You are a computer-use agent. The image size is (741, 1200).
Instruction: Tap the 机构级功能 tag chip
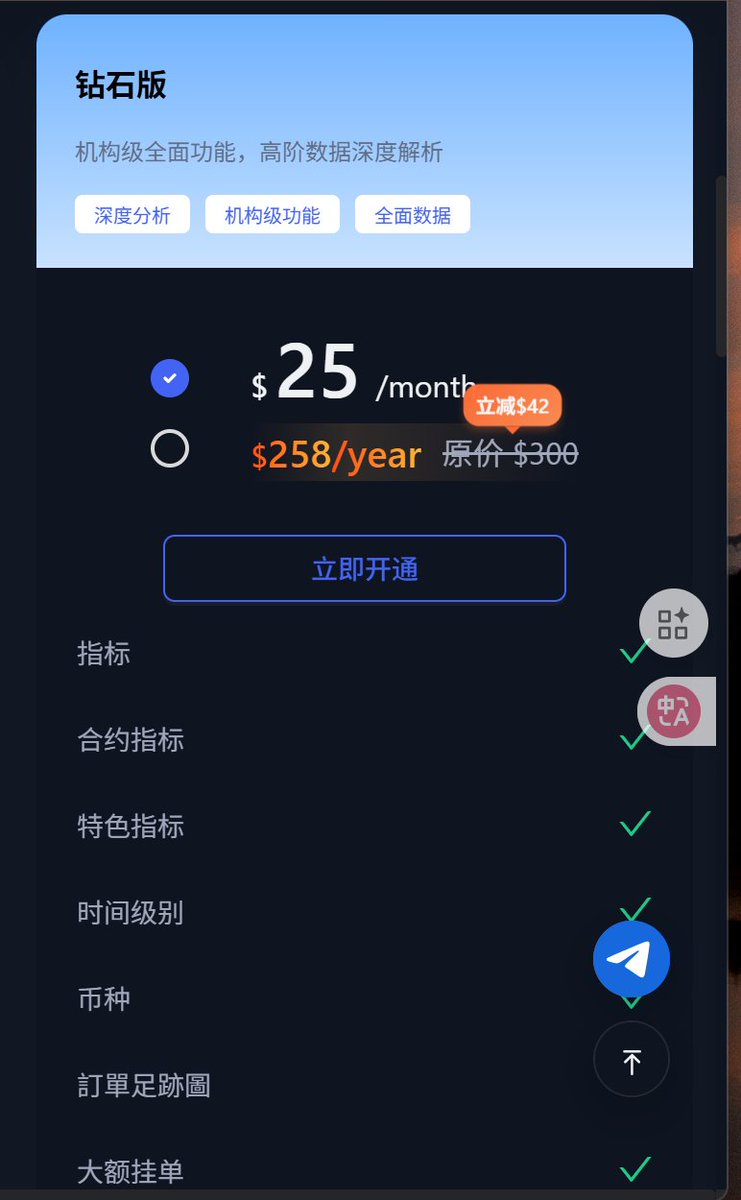(x=272, y=215)
